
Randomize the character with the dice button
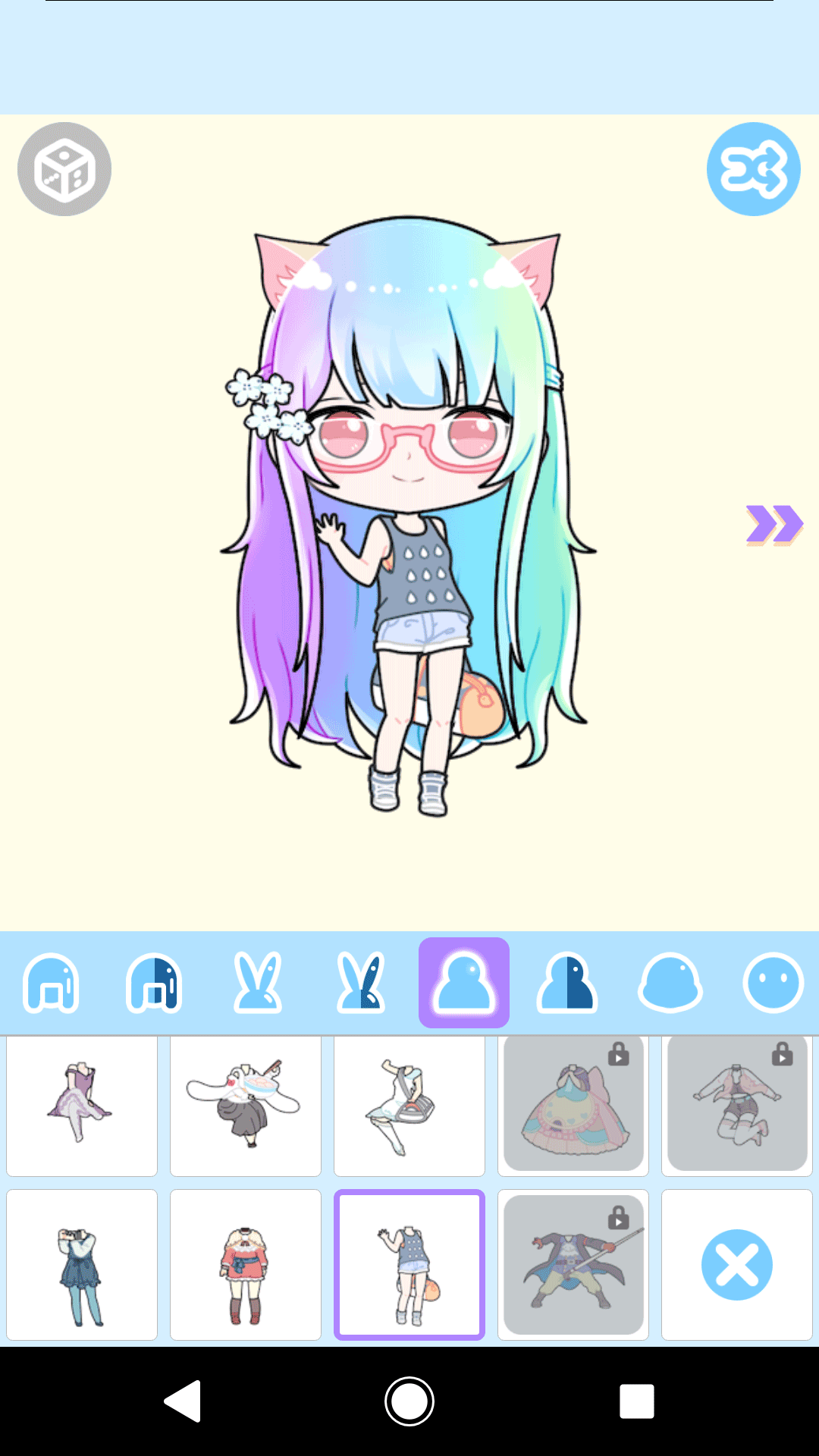click(x=64, y=169)
